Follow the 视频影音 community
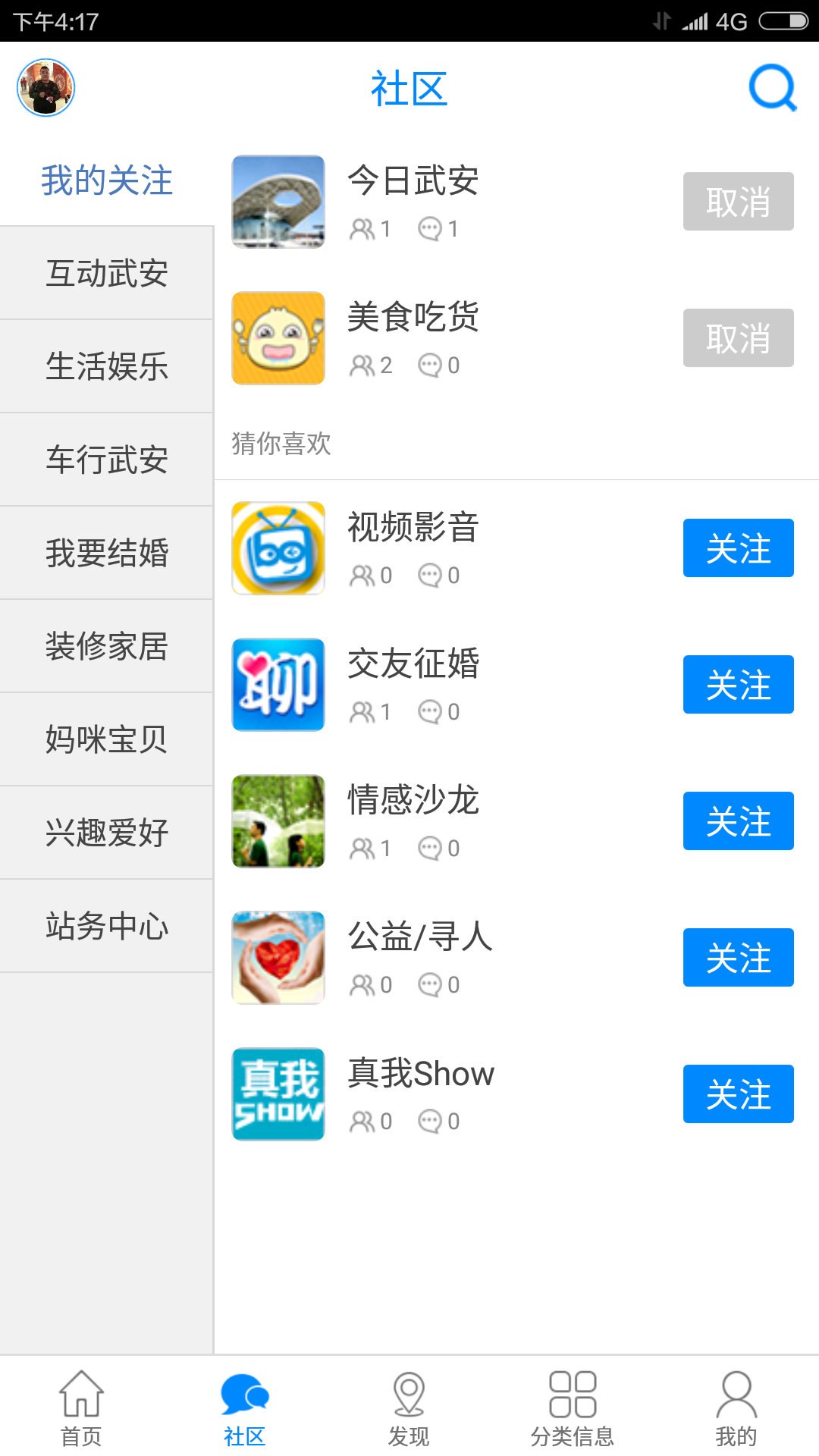Viewport: 819px width, 1456px height. pyautogui.click(x=738, y=548)
